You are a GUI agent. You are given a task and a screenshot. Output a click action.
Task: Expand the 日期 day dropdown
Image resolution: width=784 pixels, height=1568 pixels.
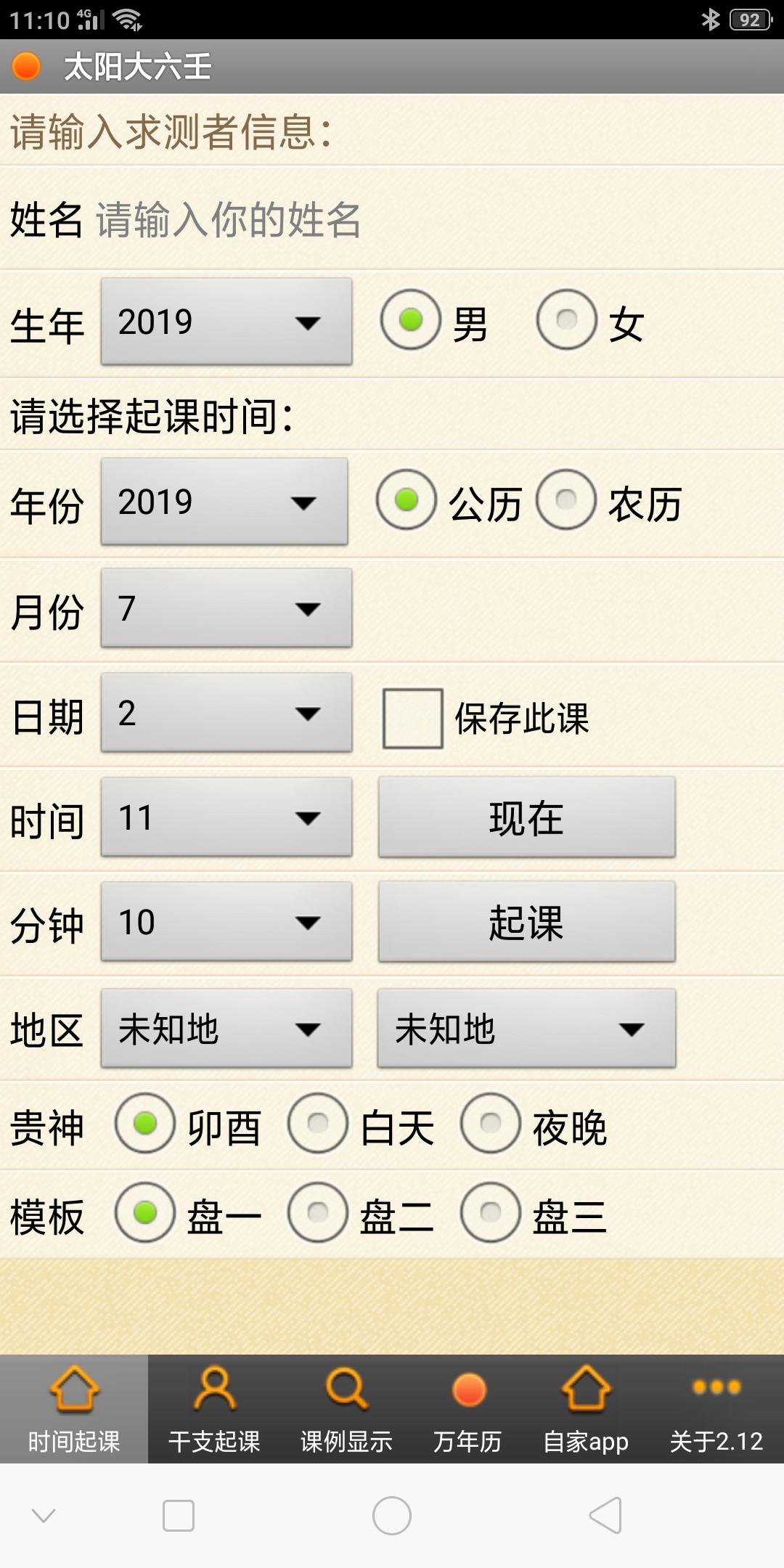(226, 713)
